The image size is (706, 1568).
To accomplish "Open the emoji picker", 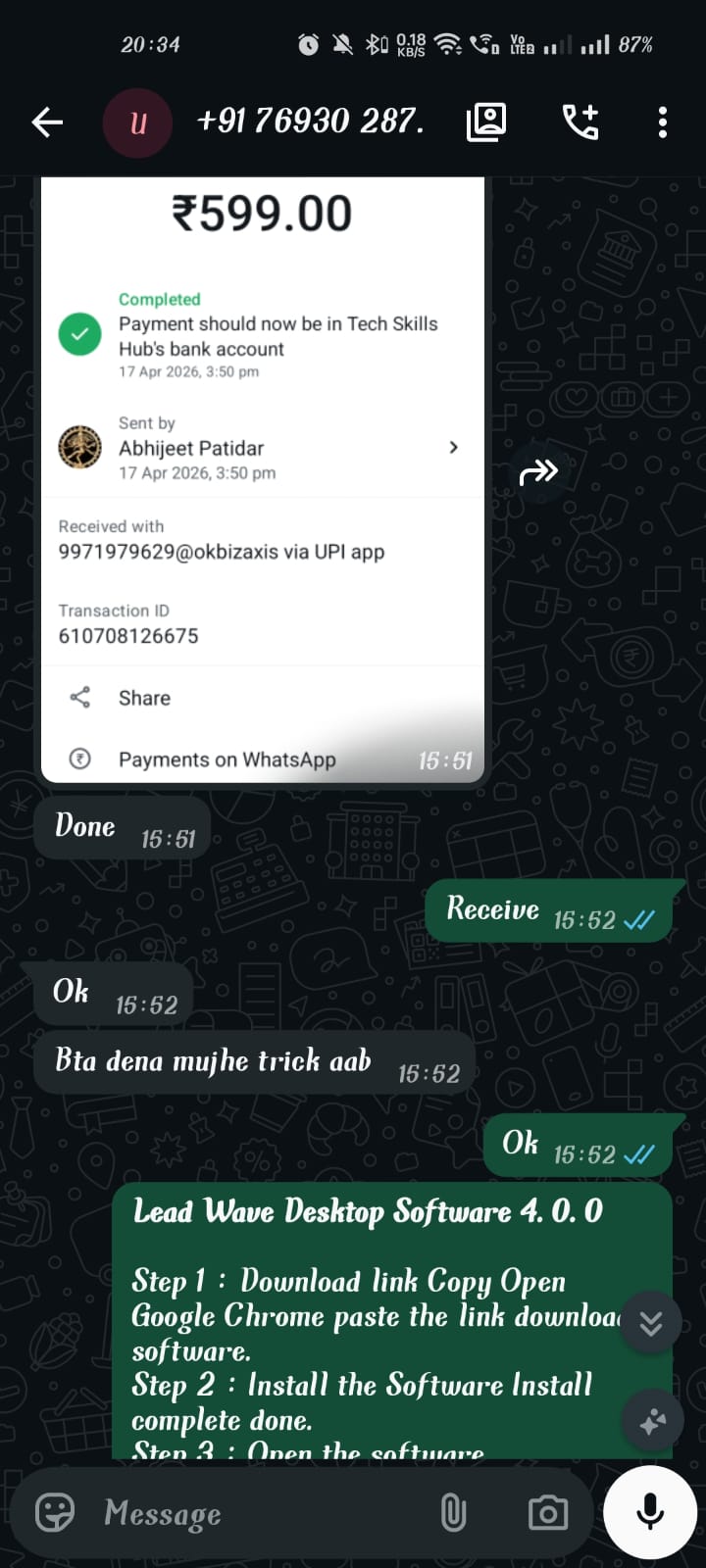I will 55,1513.
